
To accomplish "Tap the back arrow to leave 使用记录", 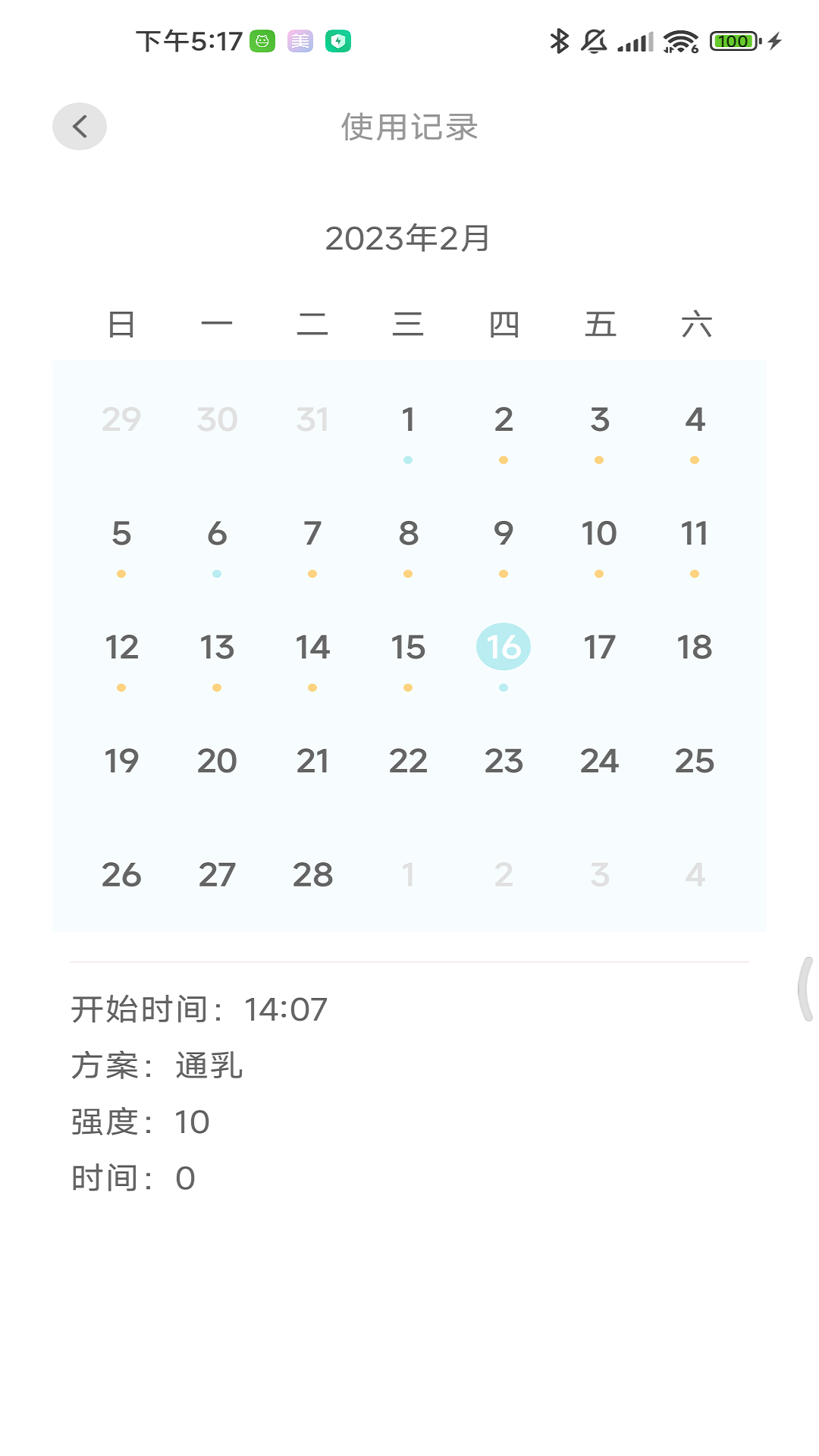I will click(79, 127).
